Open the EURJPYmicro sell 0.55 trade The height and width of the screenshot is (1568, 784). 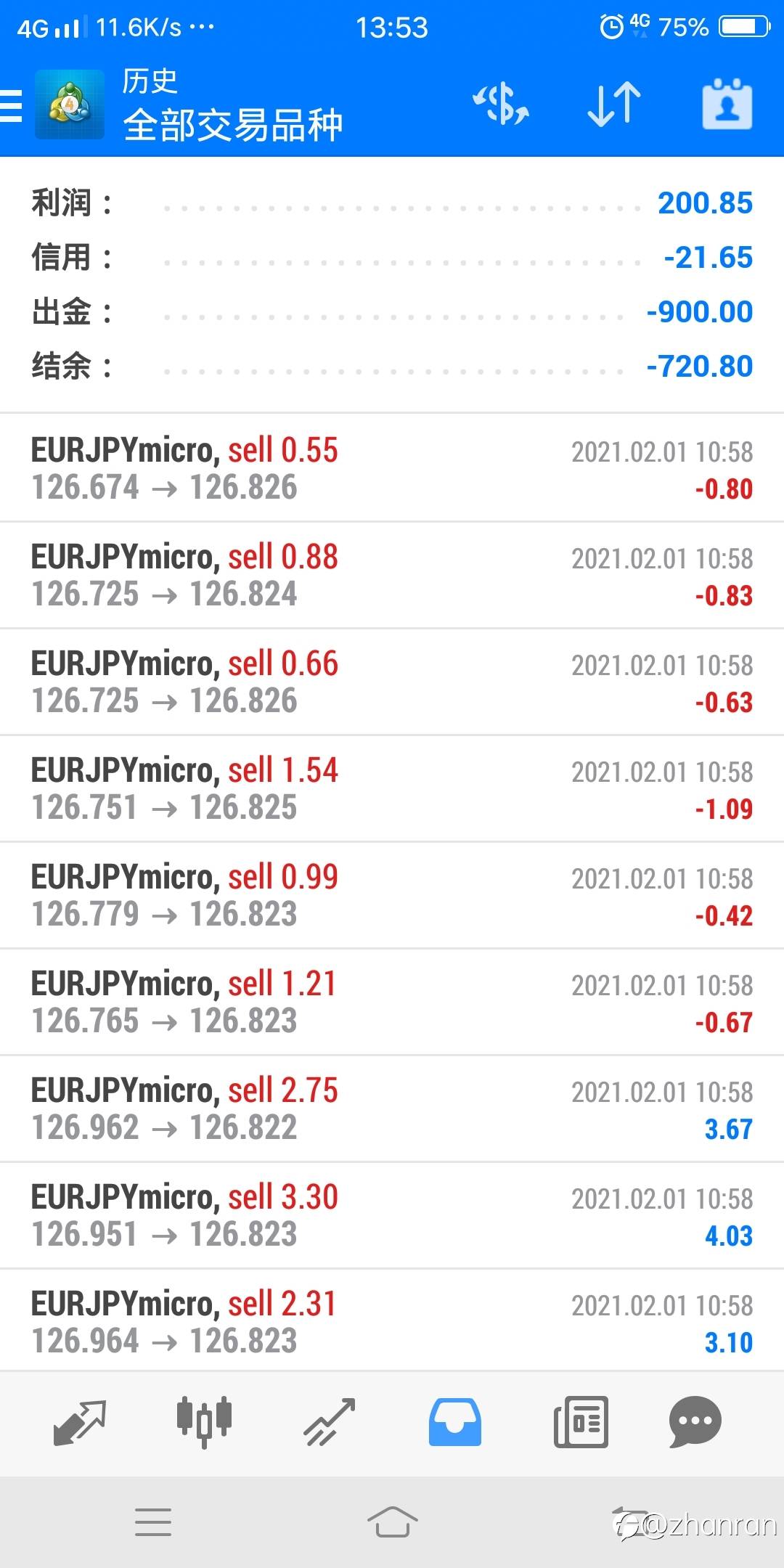(392, 468)
